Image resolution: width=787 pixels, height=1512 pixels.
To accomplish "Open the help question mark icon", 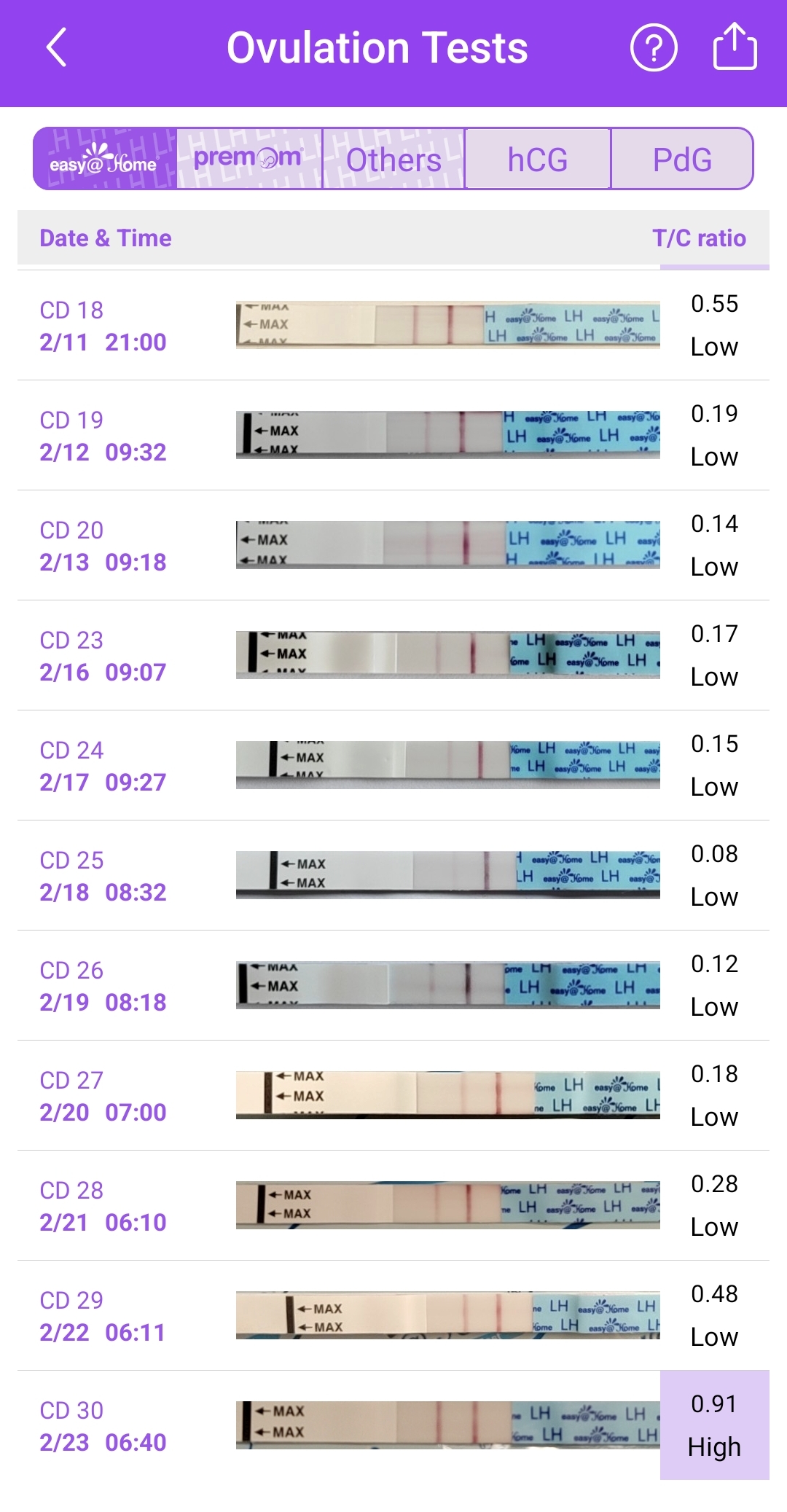I will click(x=654, y=48).
